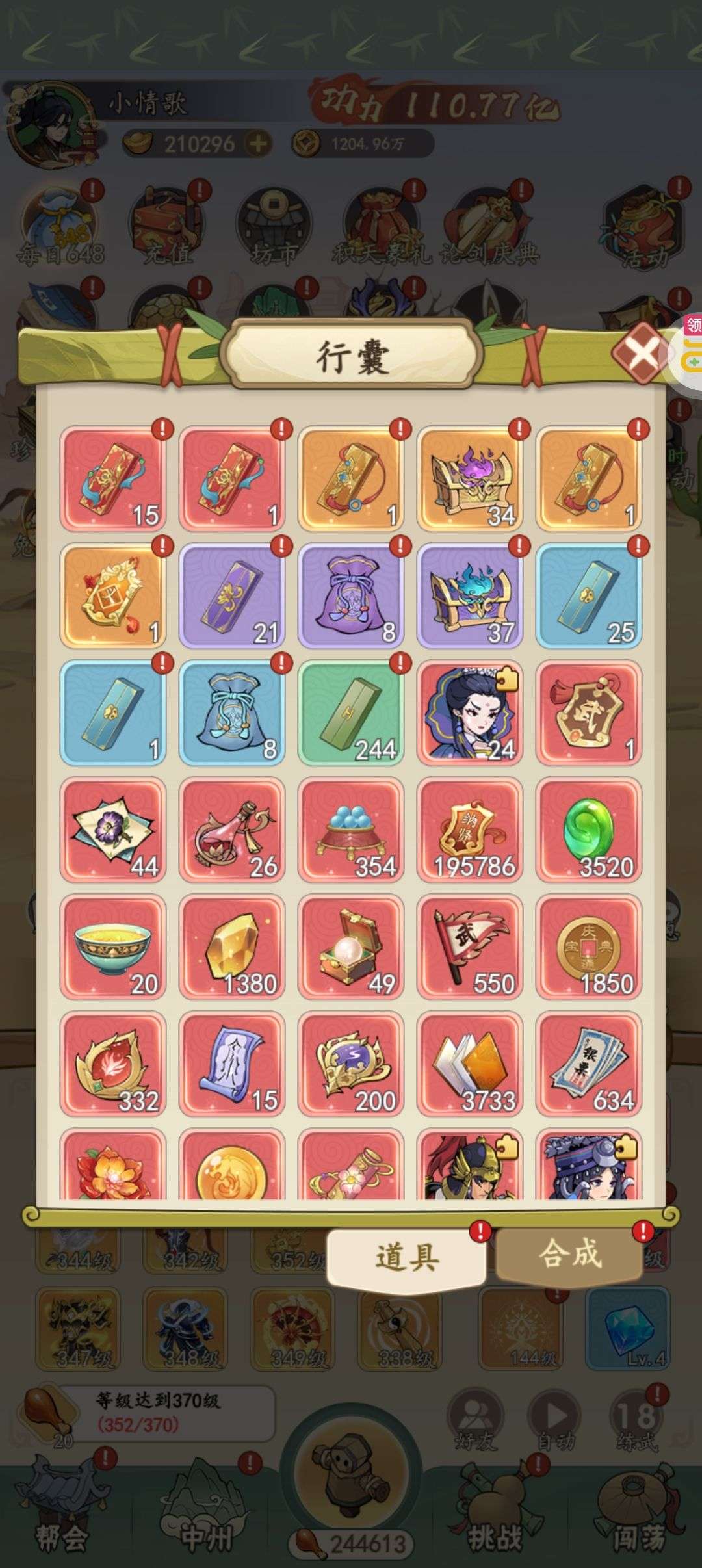Select the 武 flag item showing 550
The width and height of the screenshot is (702, 1568).
coord(470,947)
